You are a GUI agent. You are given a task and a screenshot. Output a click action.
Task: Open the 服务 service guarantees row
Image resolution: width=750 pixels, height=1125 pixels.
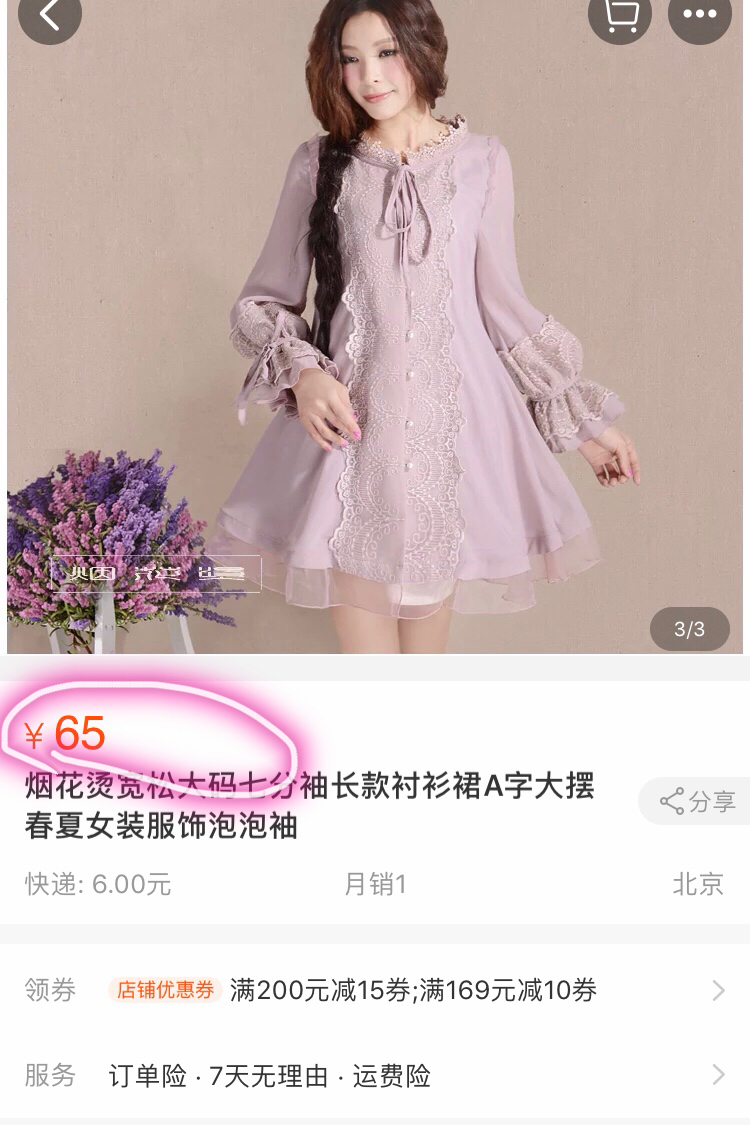375,1076
